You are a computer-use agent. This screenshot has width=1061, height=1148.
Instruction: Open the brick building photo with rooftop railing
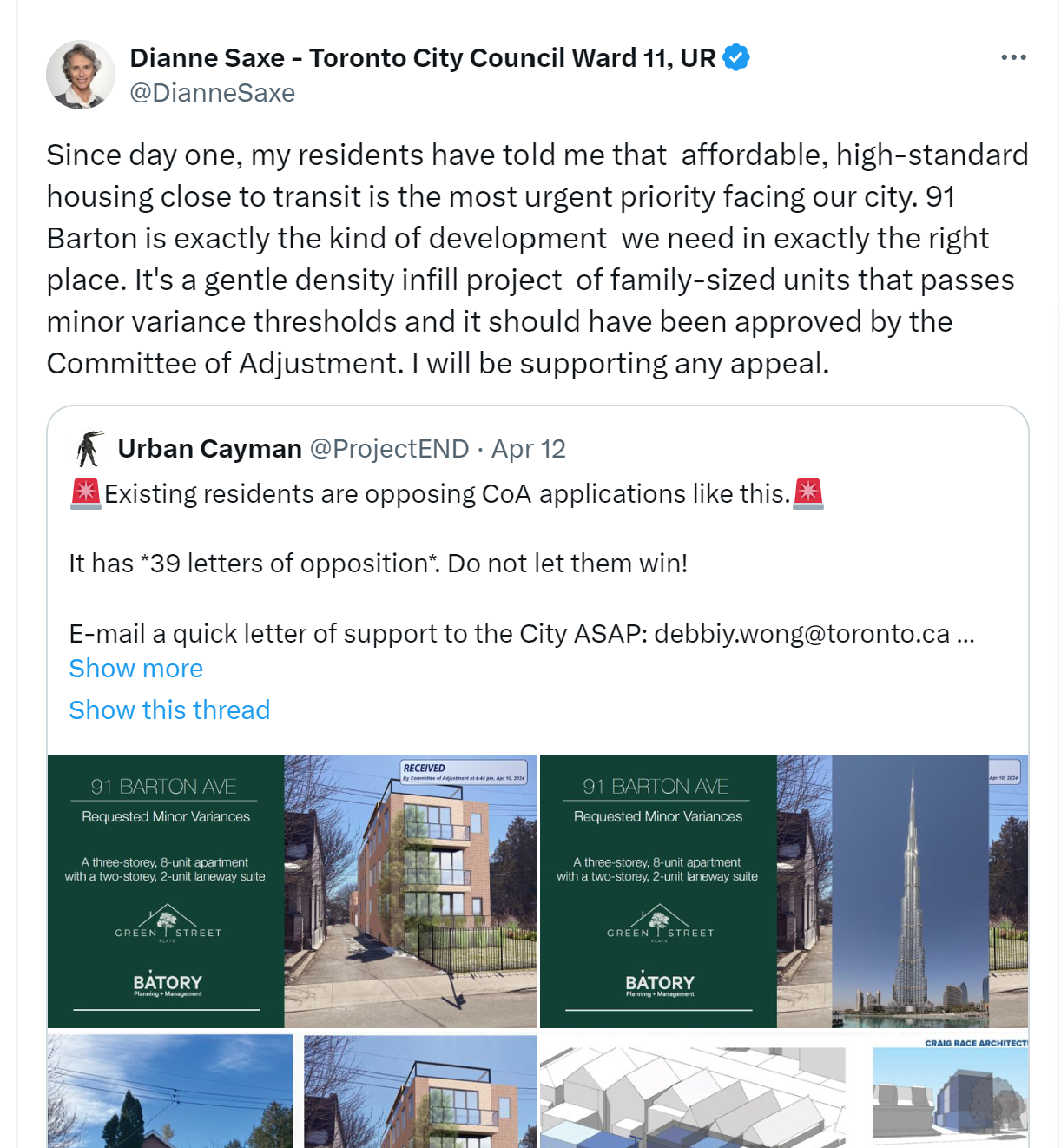point(419,1092)
